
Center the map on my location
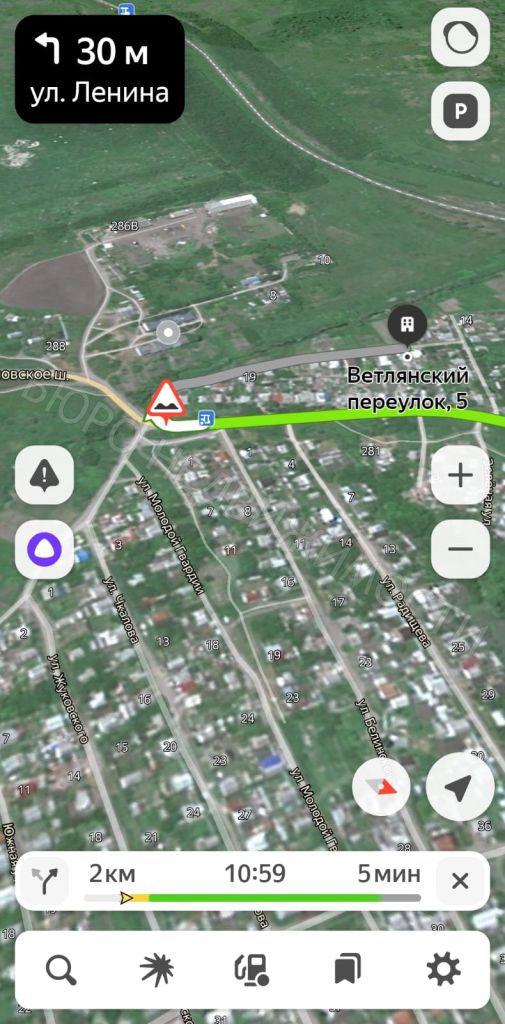460,787
